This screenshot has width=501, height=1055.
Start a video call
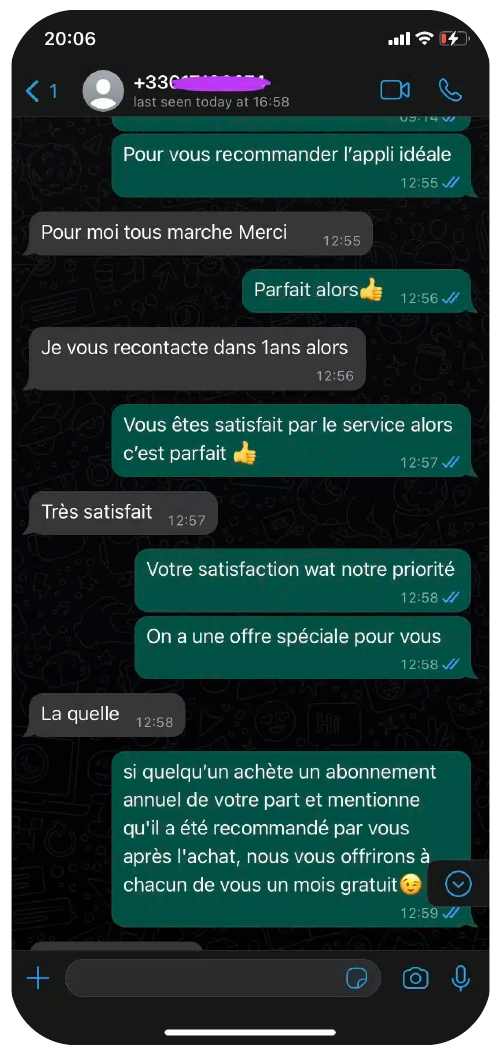(x=395, y=90)
